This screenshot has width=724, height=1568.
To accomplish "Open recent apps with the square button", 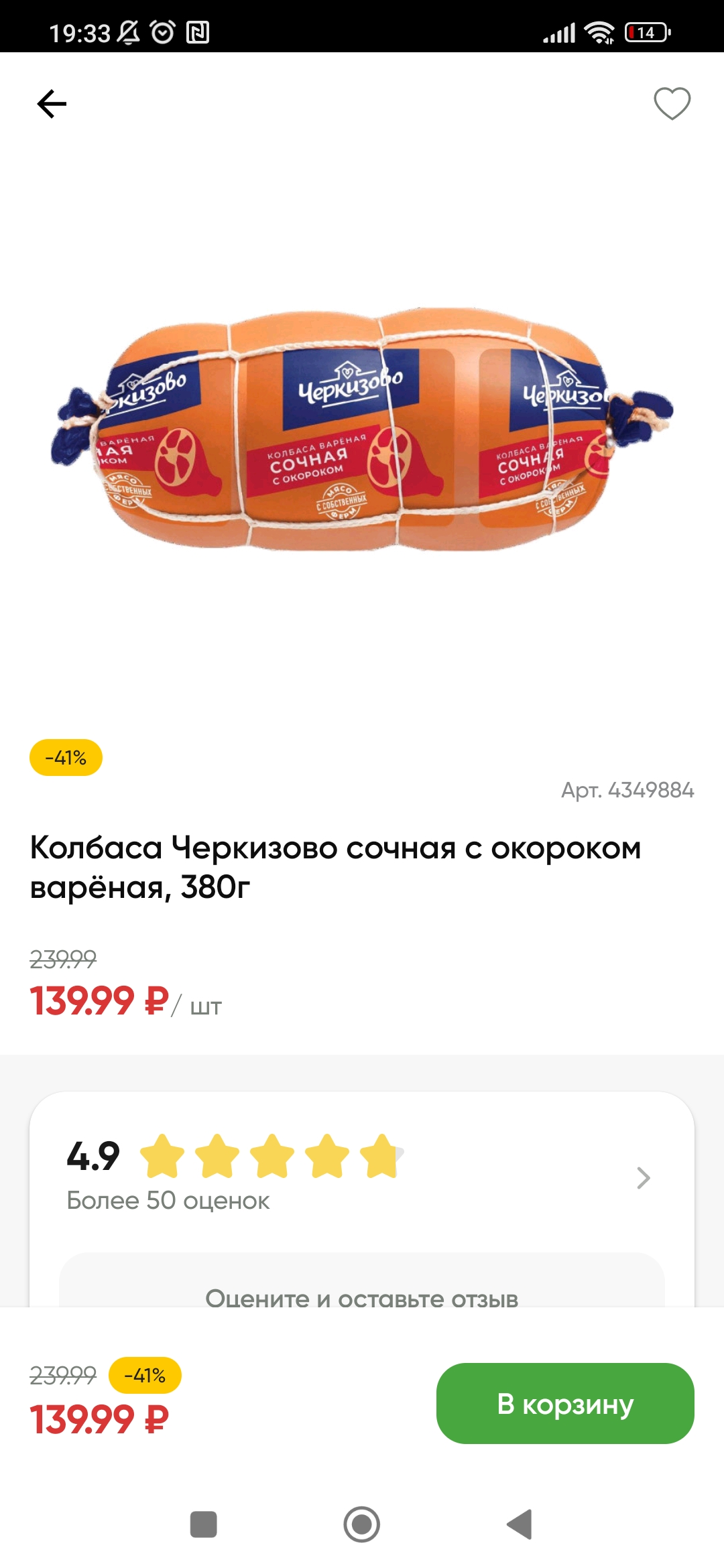I will tap(204, 1524).
